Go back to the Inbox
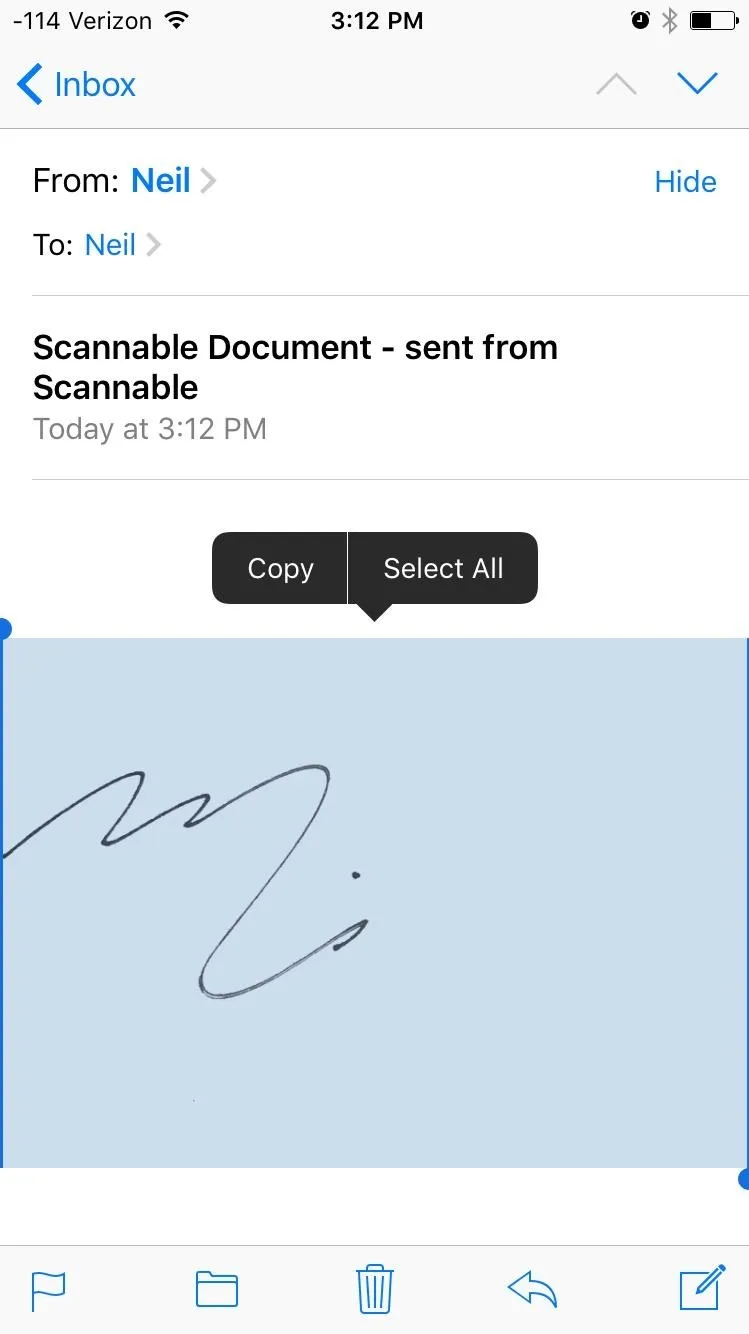 point(77,85)
